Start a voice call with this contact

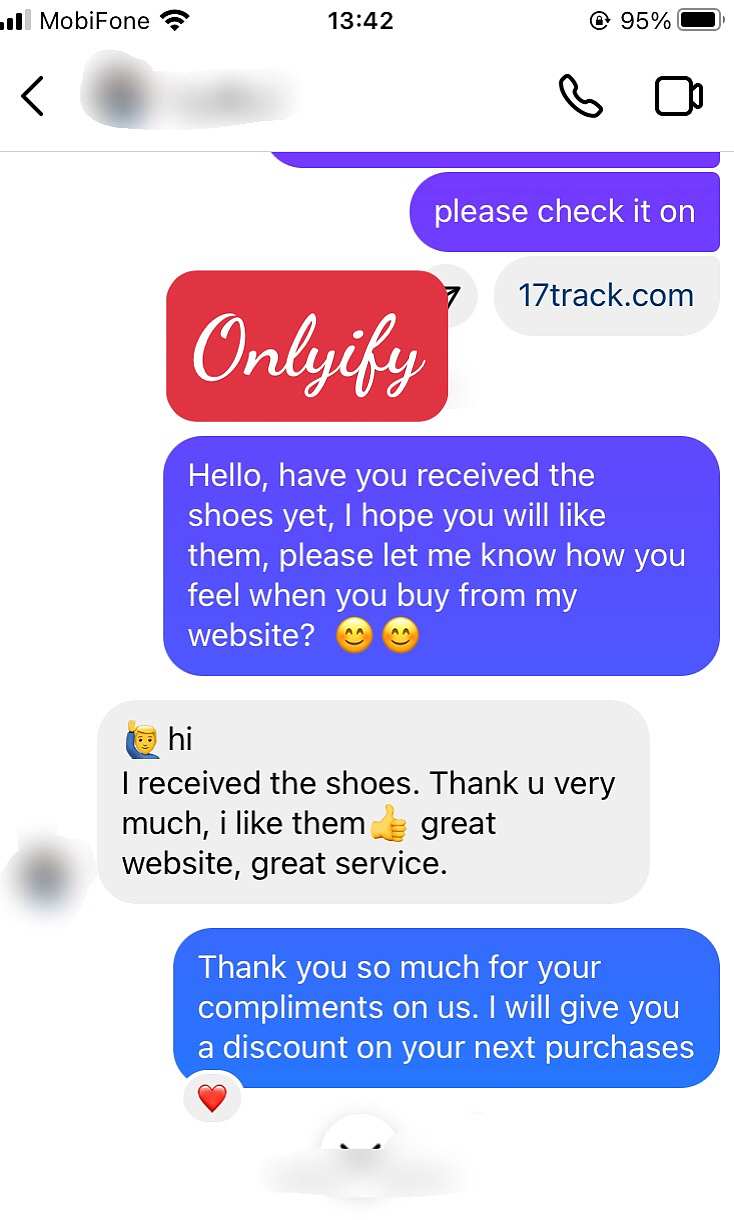pyautogui.click(x=580, y=96)
